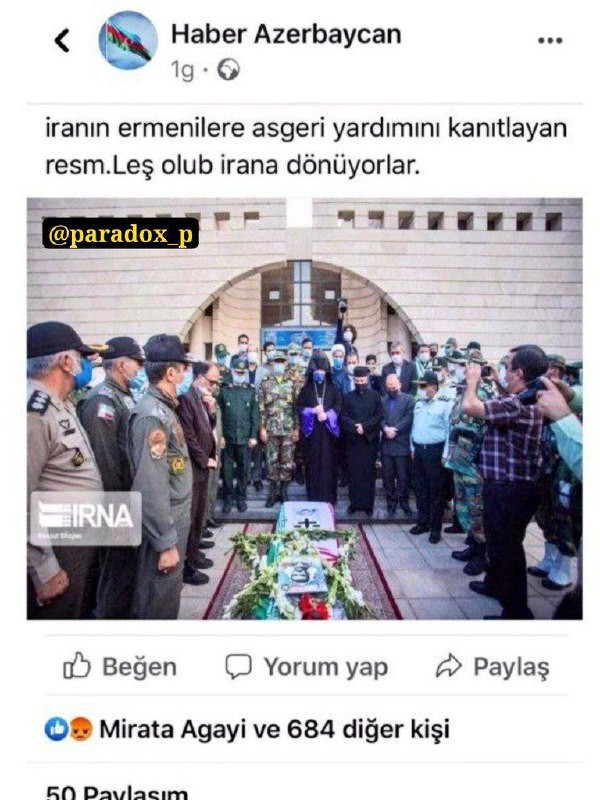Open the Haber Azerbaycan page name
The height and width of the screenshot is (800, 600).
pos(286,35)
